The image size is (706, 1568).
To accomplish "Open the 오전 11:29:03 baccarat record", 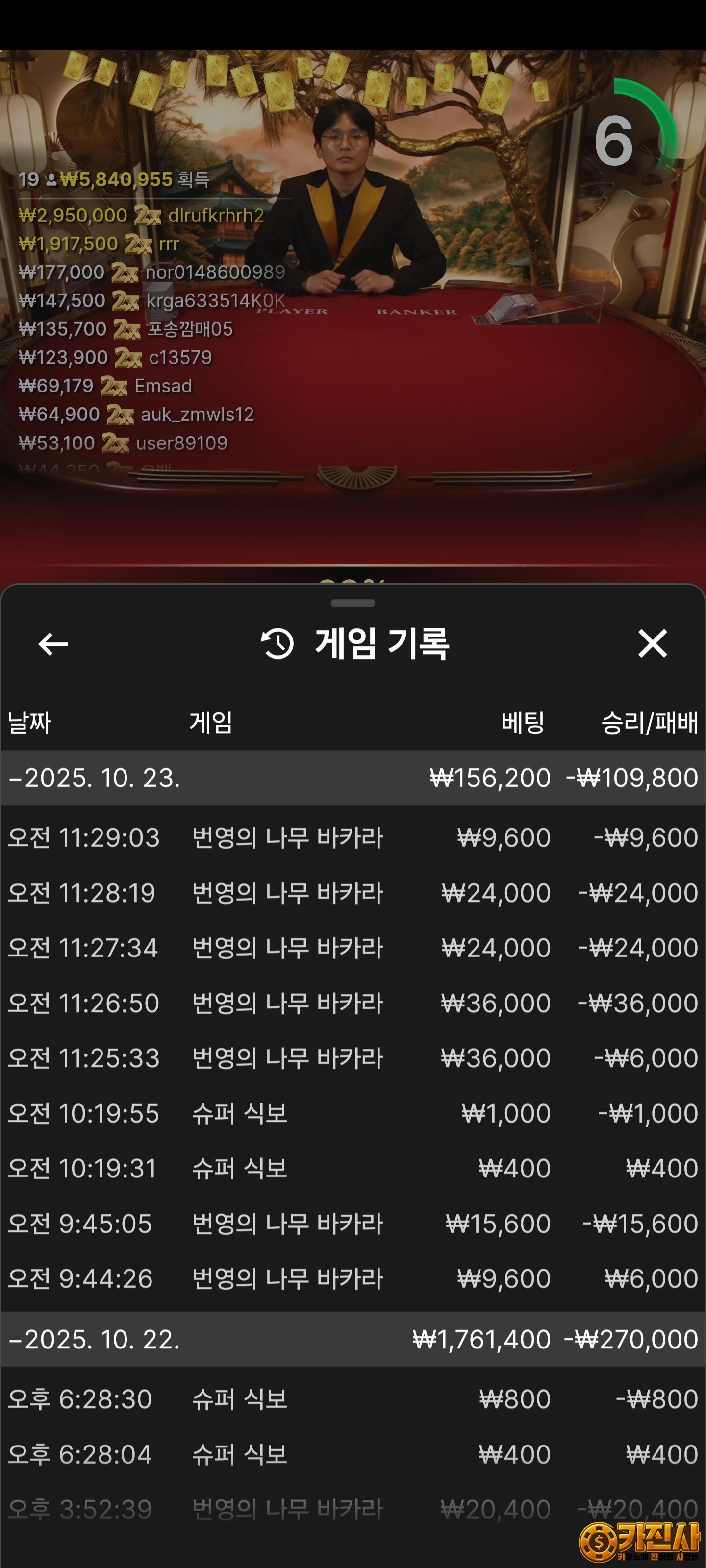I will [352, 837].
